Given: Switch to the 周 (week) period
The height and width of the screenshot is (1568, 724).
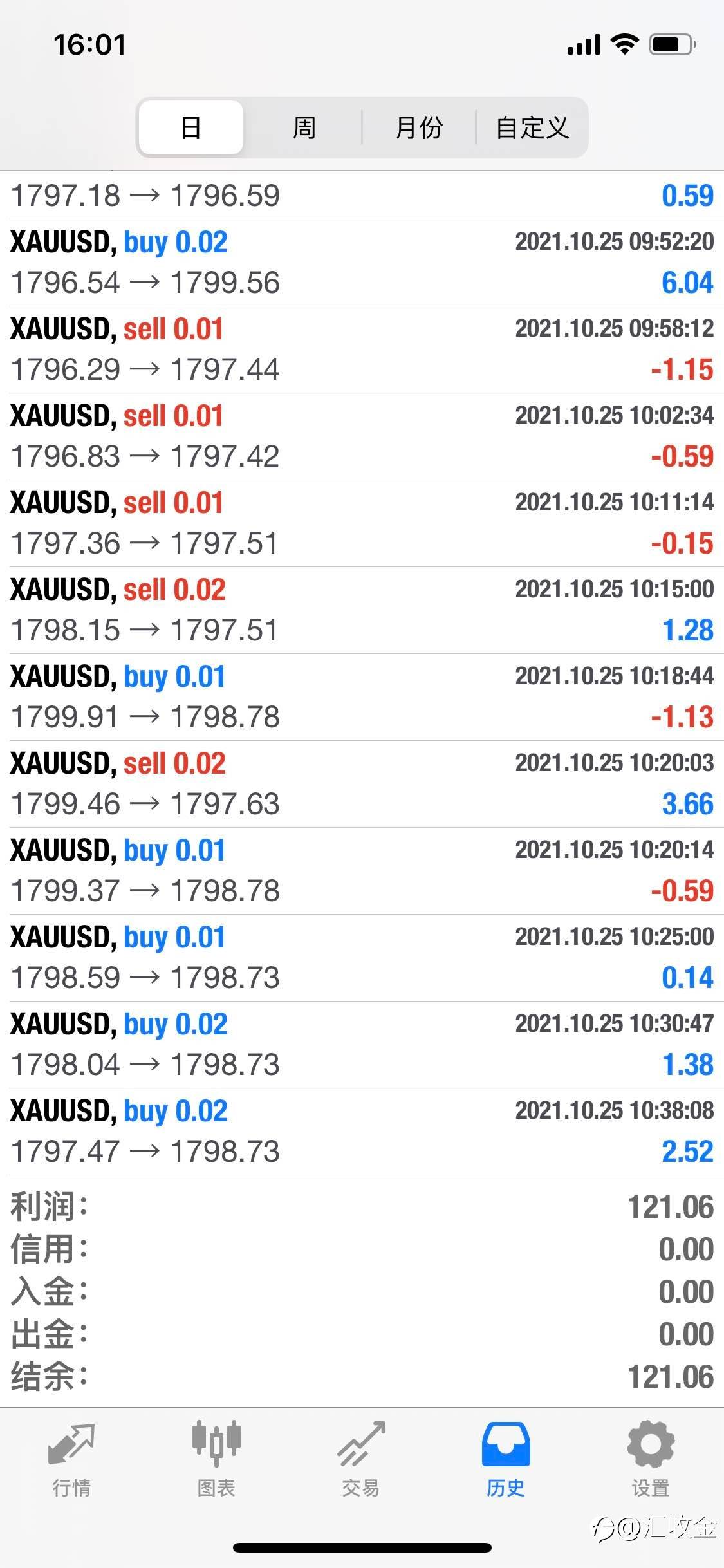Looking at the screenshot, I should (x=304, y=127).
